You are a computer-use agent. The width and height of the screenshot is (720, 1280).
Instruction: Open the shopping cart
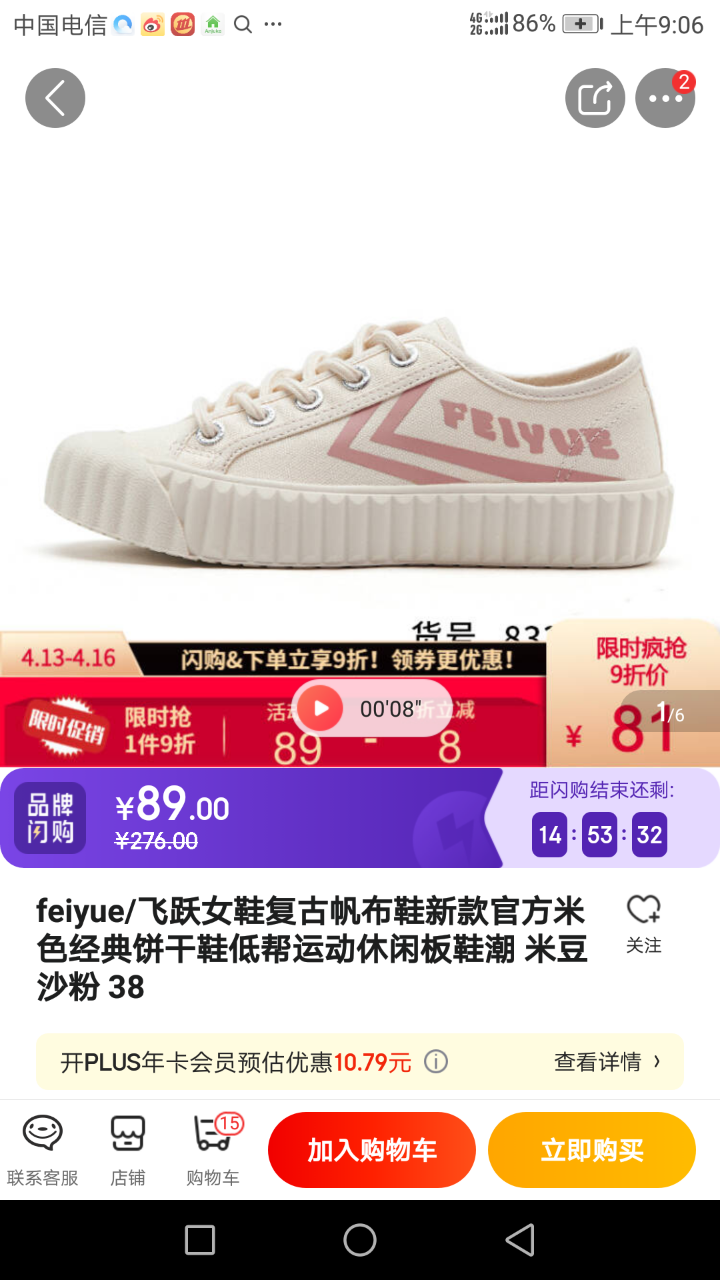[x=213, y=1149]
